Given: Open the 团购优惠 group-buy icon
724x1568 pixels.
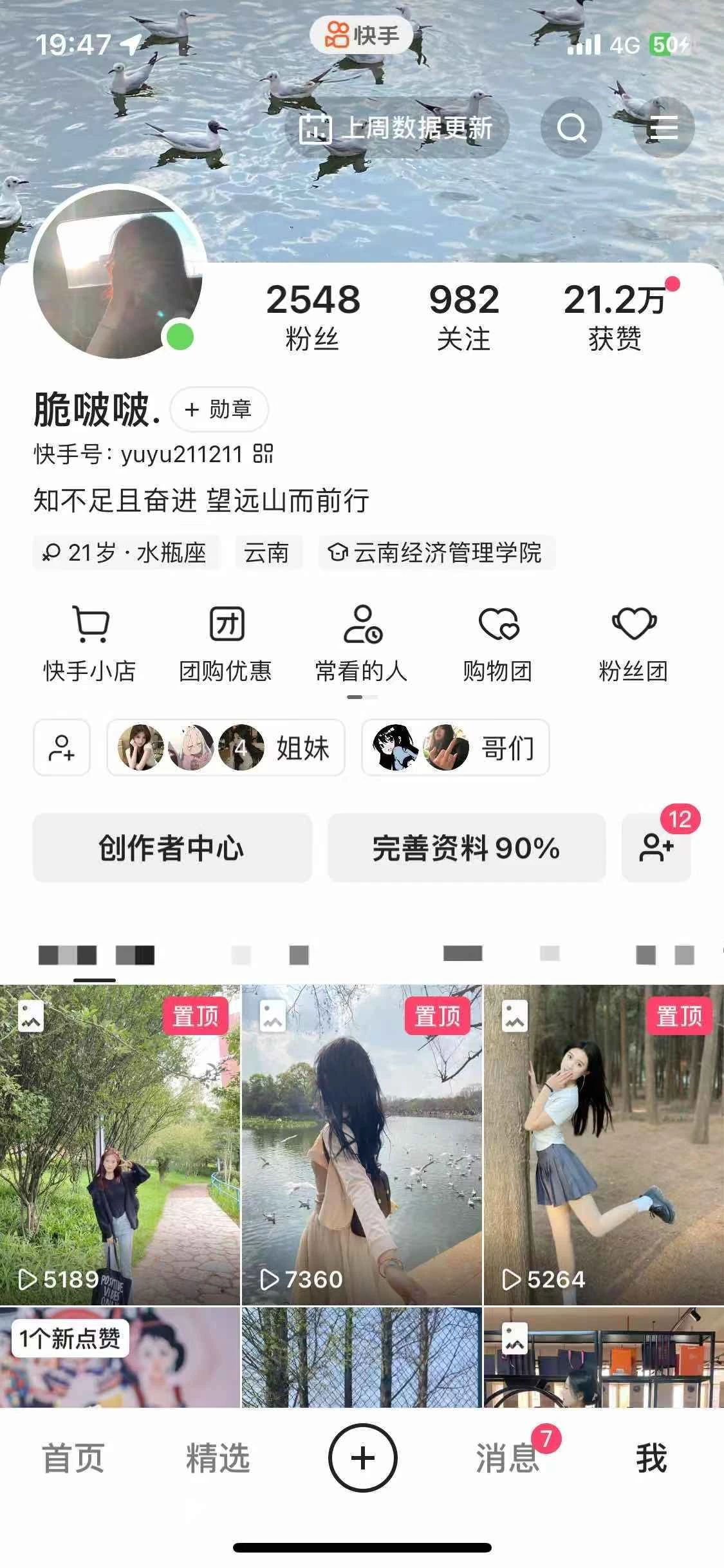Looking at the screenshot, I should point(227,623).
